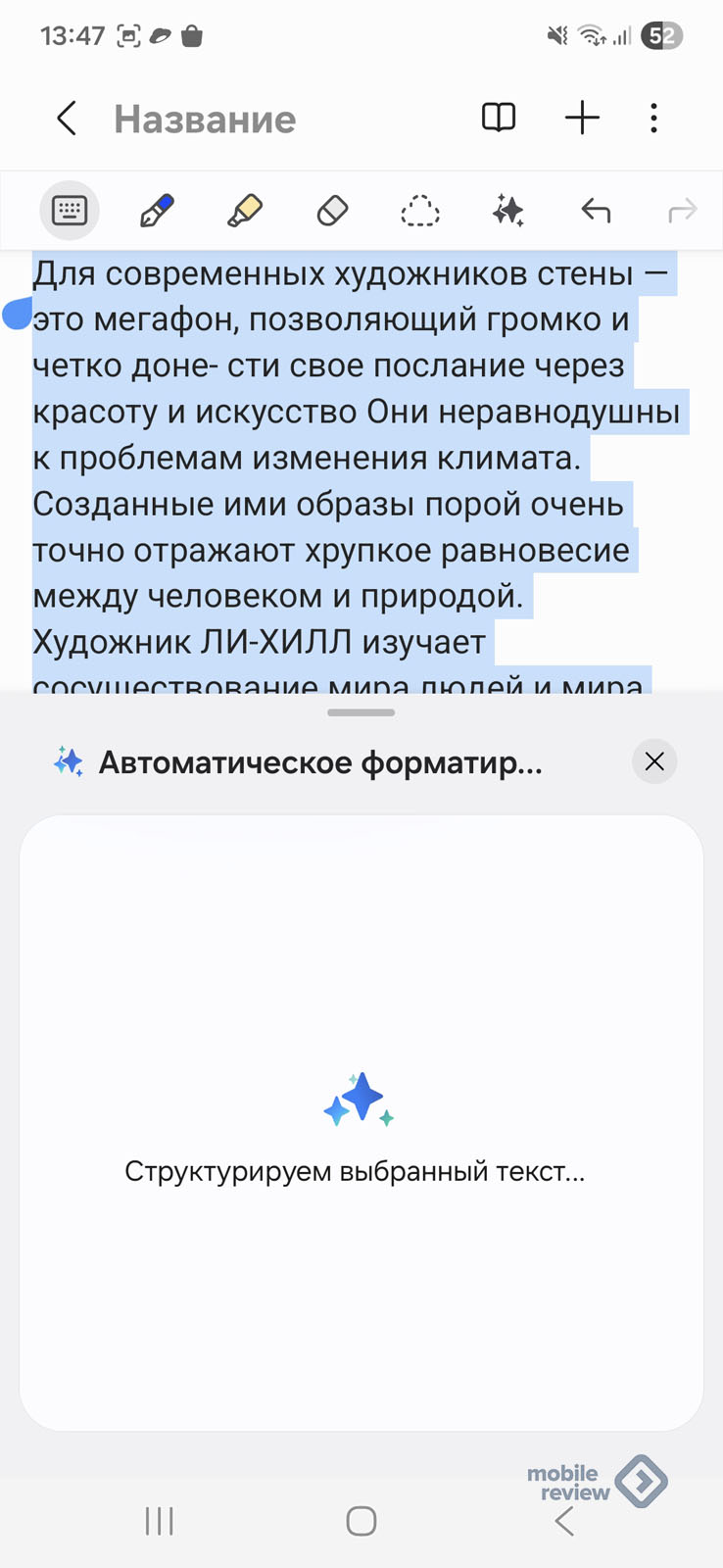Viewport: 723px width, 1568px height.
Task: Open system recent apps
Action: pyautogui.click(x=159, y=1521)
